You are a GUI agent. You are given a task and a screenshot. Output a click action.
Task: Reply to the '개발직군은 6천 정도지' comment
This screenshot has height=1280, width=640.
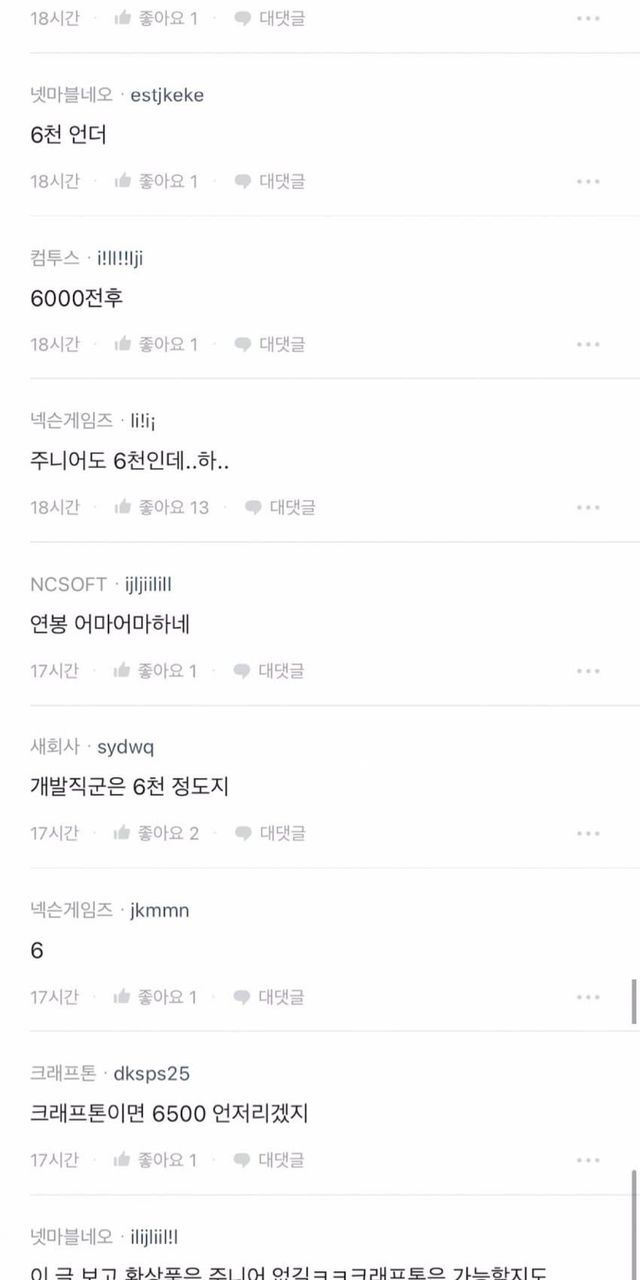270,833
